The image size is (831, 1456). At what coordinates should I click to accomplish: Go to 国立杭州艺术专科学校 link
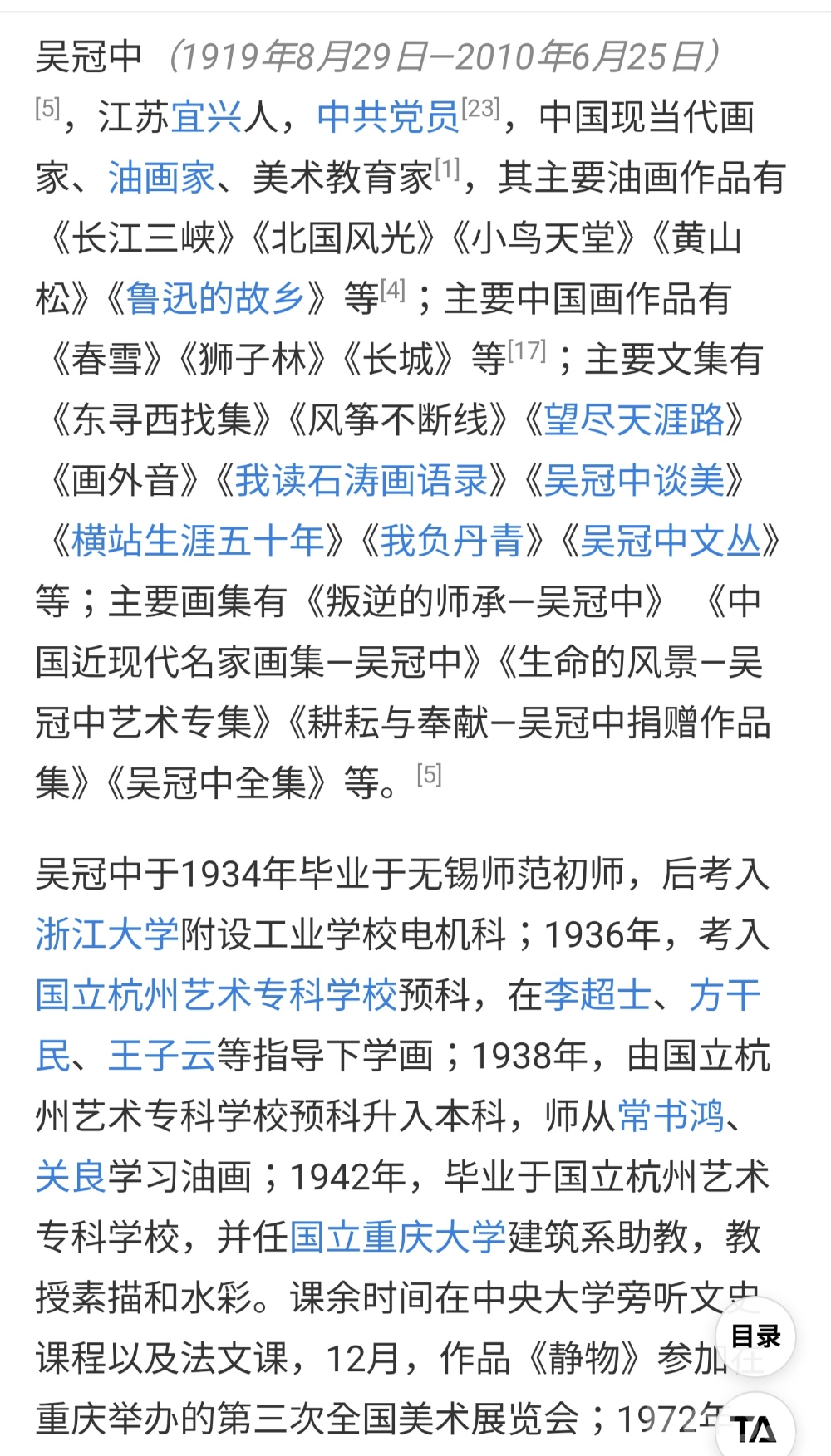coord(216,995)
